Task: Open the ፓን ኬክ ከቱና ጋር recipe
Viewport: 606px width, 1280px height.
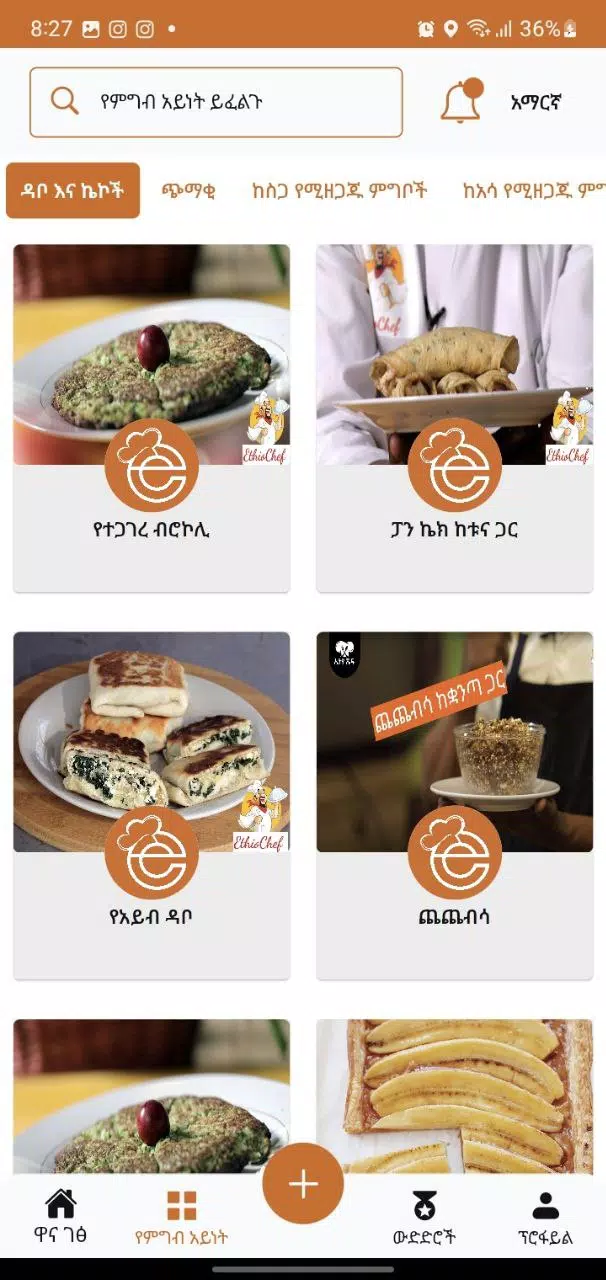Action: 455,418
